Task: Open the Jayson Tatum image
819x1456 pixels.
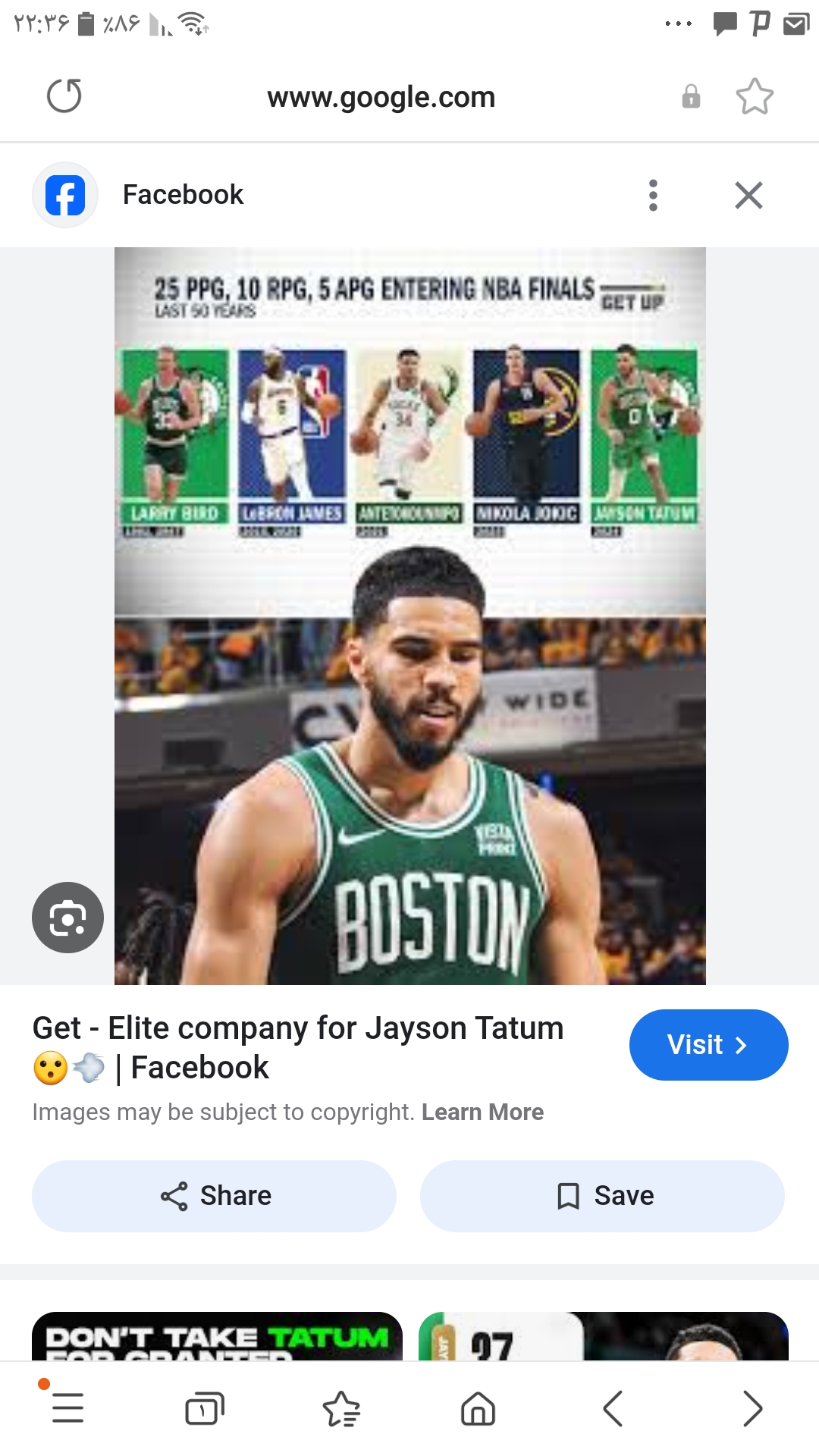Action: coord(410,616)
